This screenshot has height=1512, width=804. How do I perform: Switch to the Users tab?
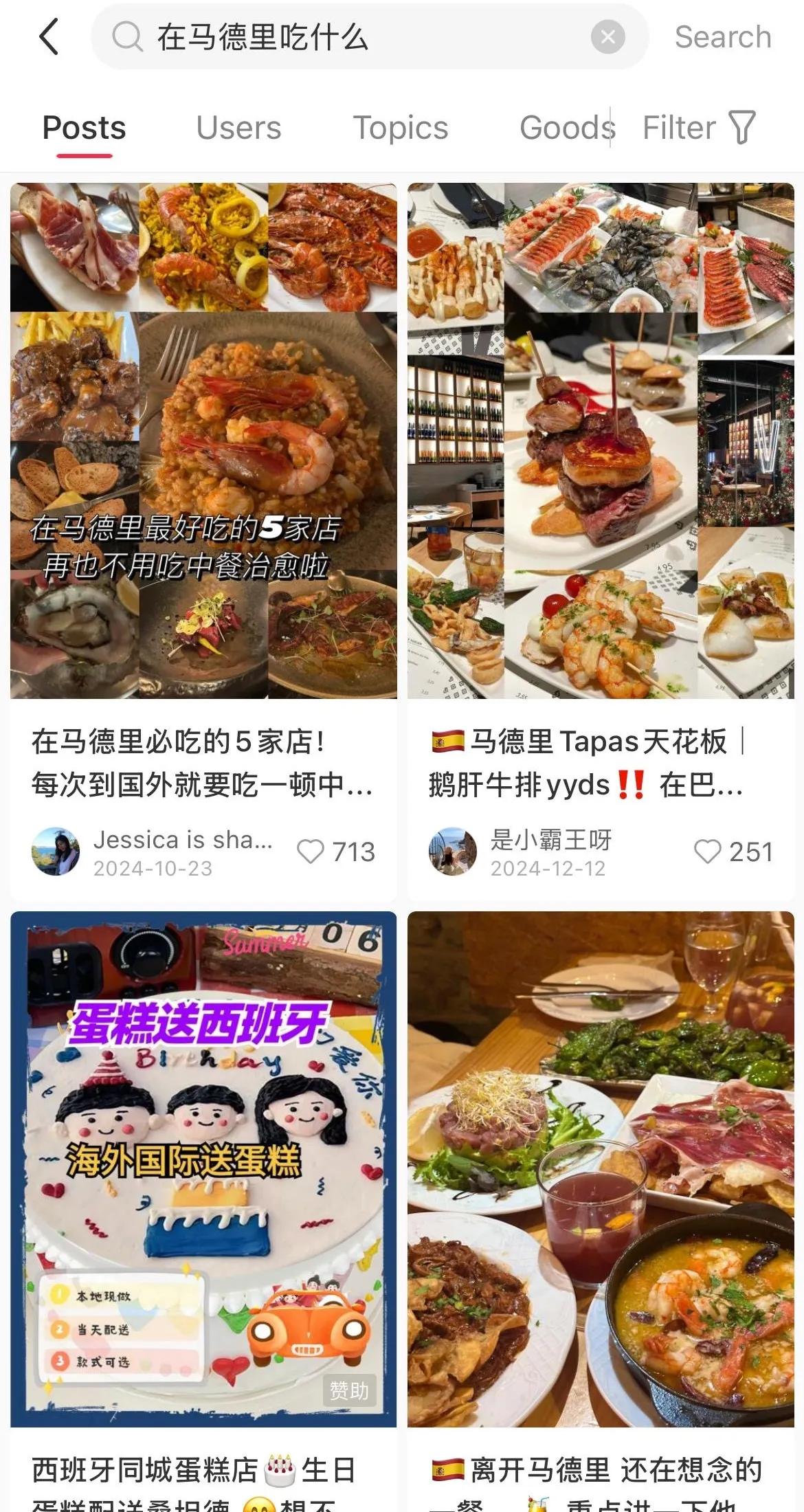238,128
